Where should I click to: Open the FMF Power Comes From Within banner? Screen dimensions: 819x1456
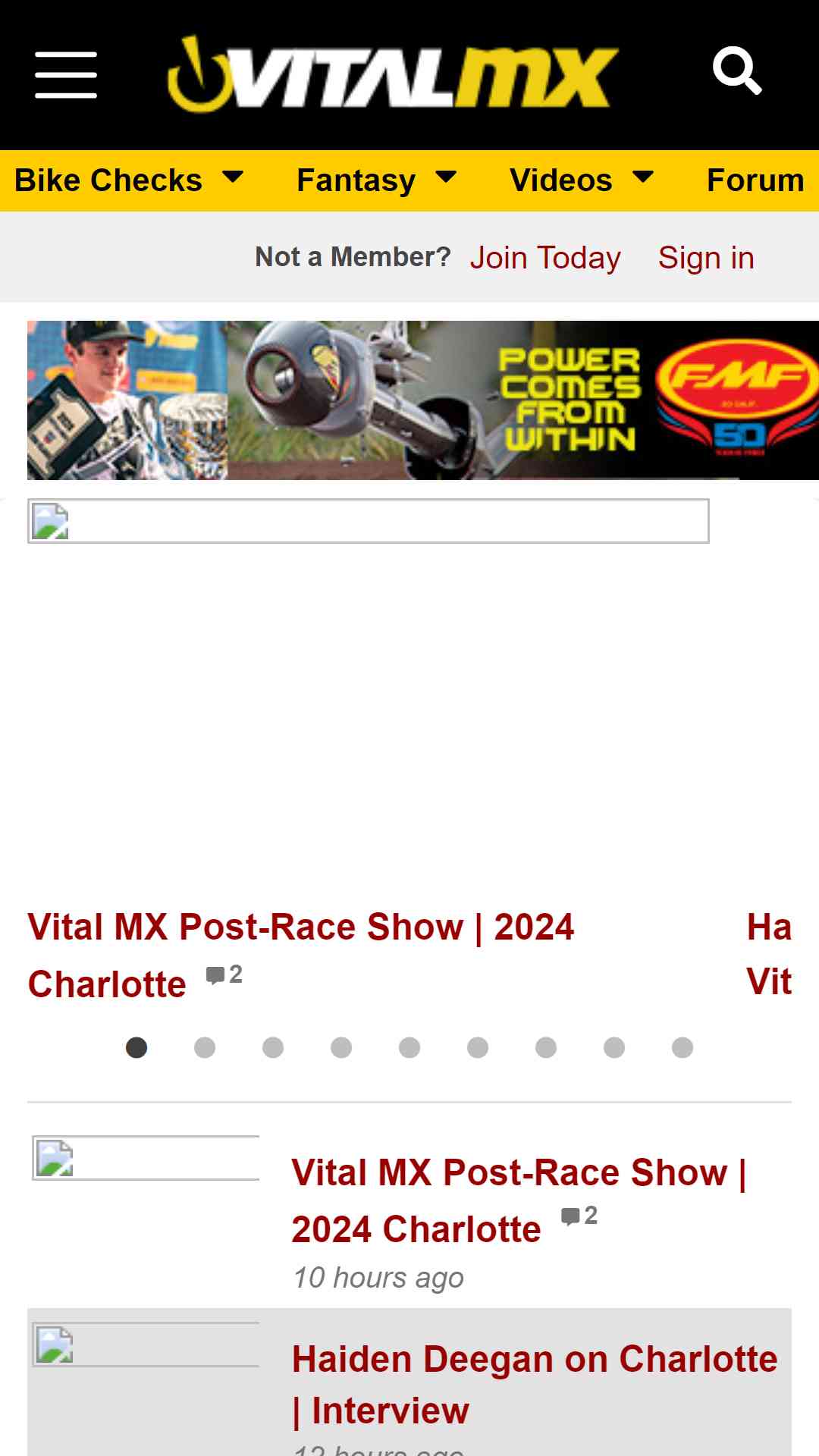(423, 400)
